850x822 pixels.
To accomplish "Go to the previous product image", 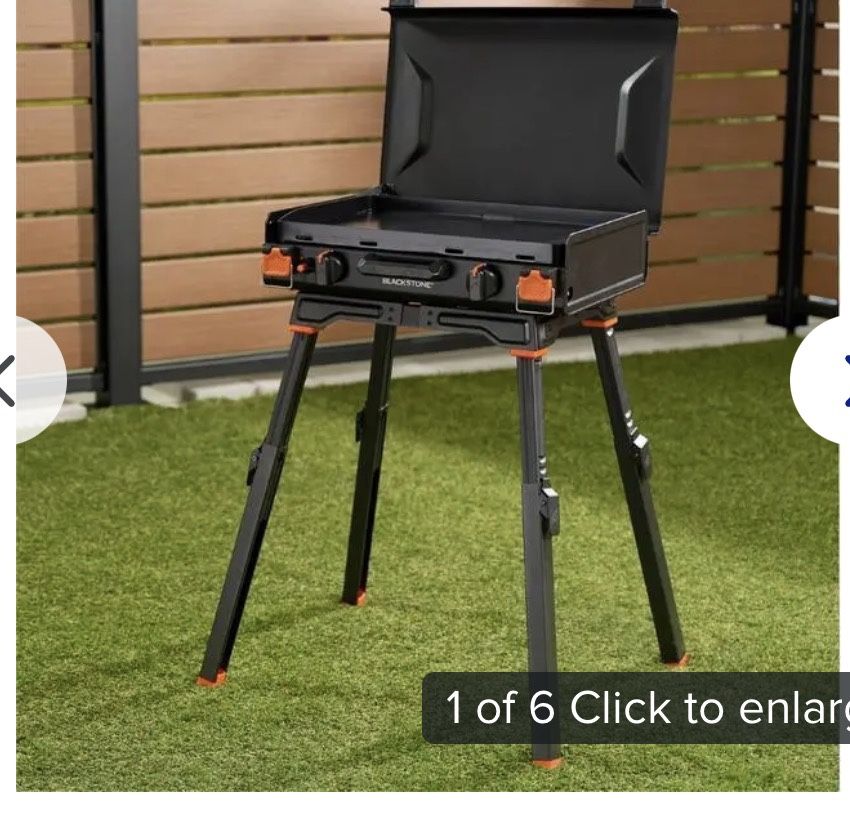I will pyautogui.click(x=20, y=380).
